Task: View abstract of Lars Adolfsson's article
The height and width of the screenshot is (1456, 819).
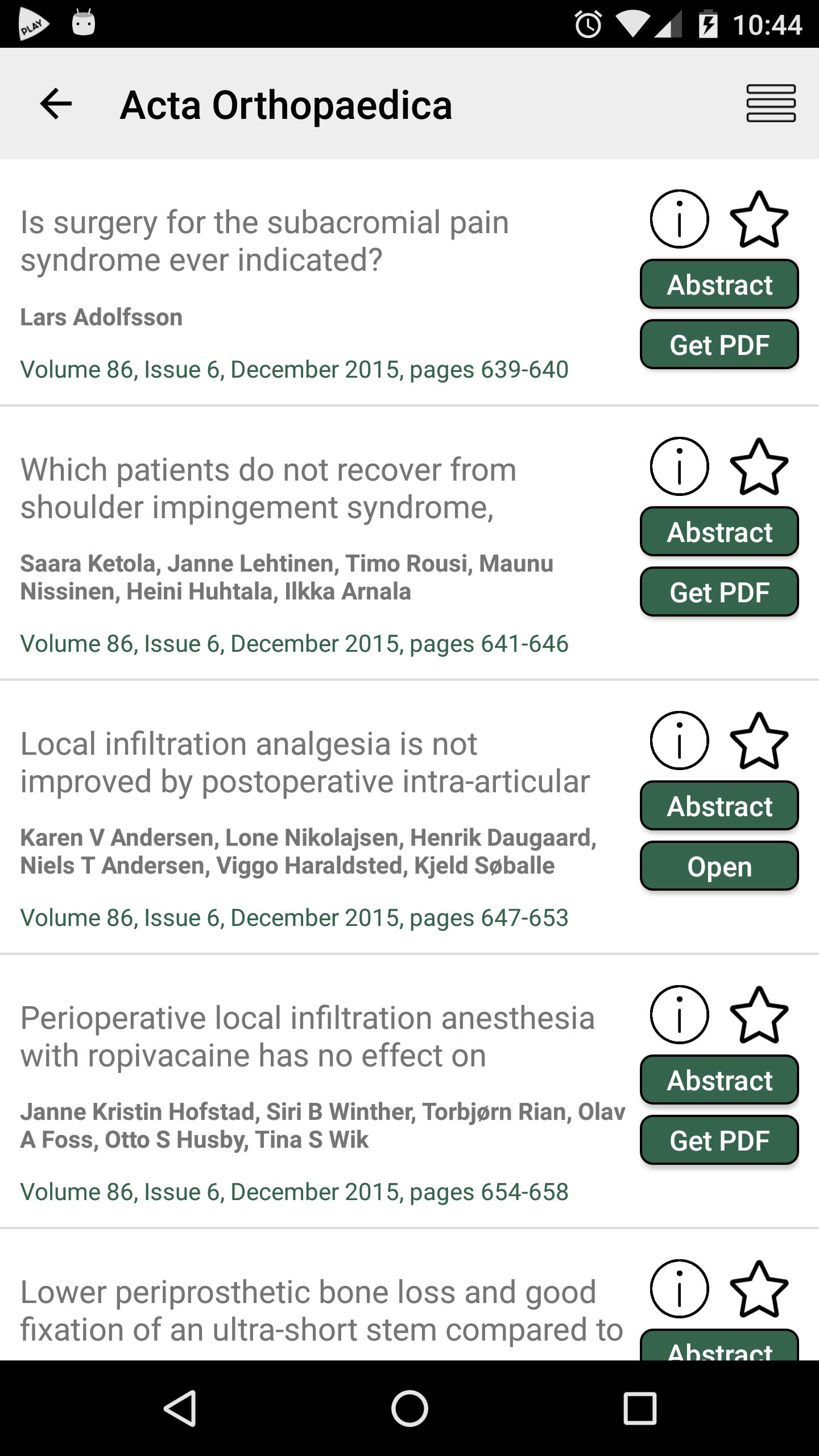Action: [x=719, y=284]
